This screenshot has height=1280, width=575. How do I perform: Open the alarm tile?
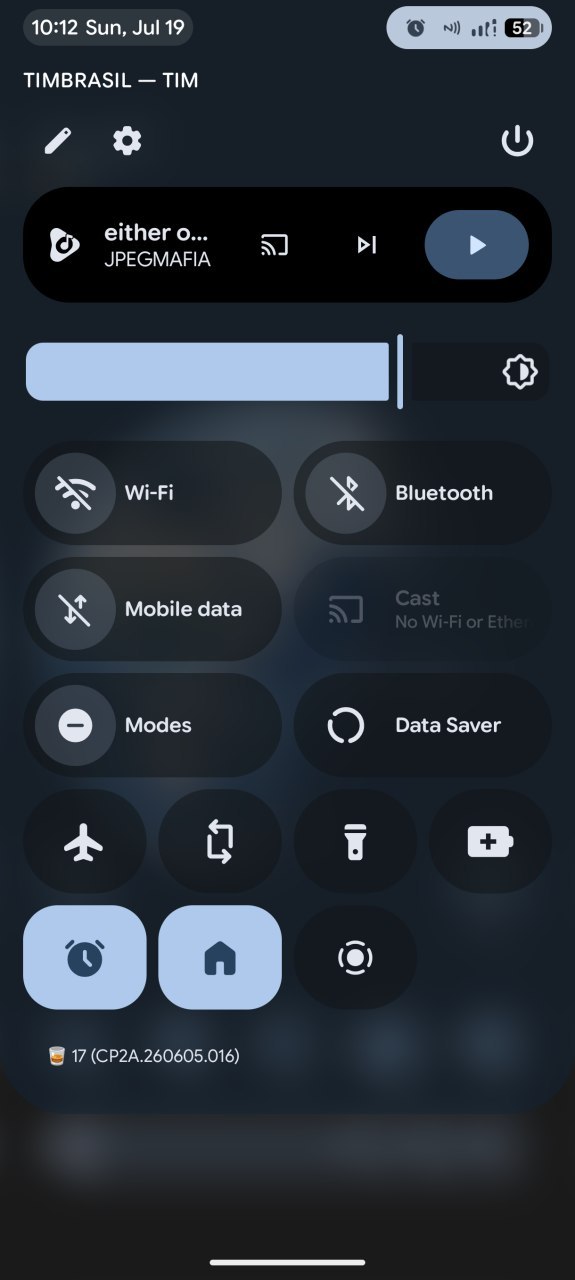85,957
